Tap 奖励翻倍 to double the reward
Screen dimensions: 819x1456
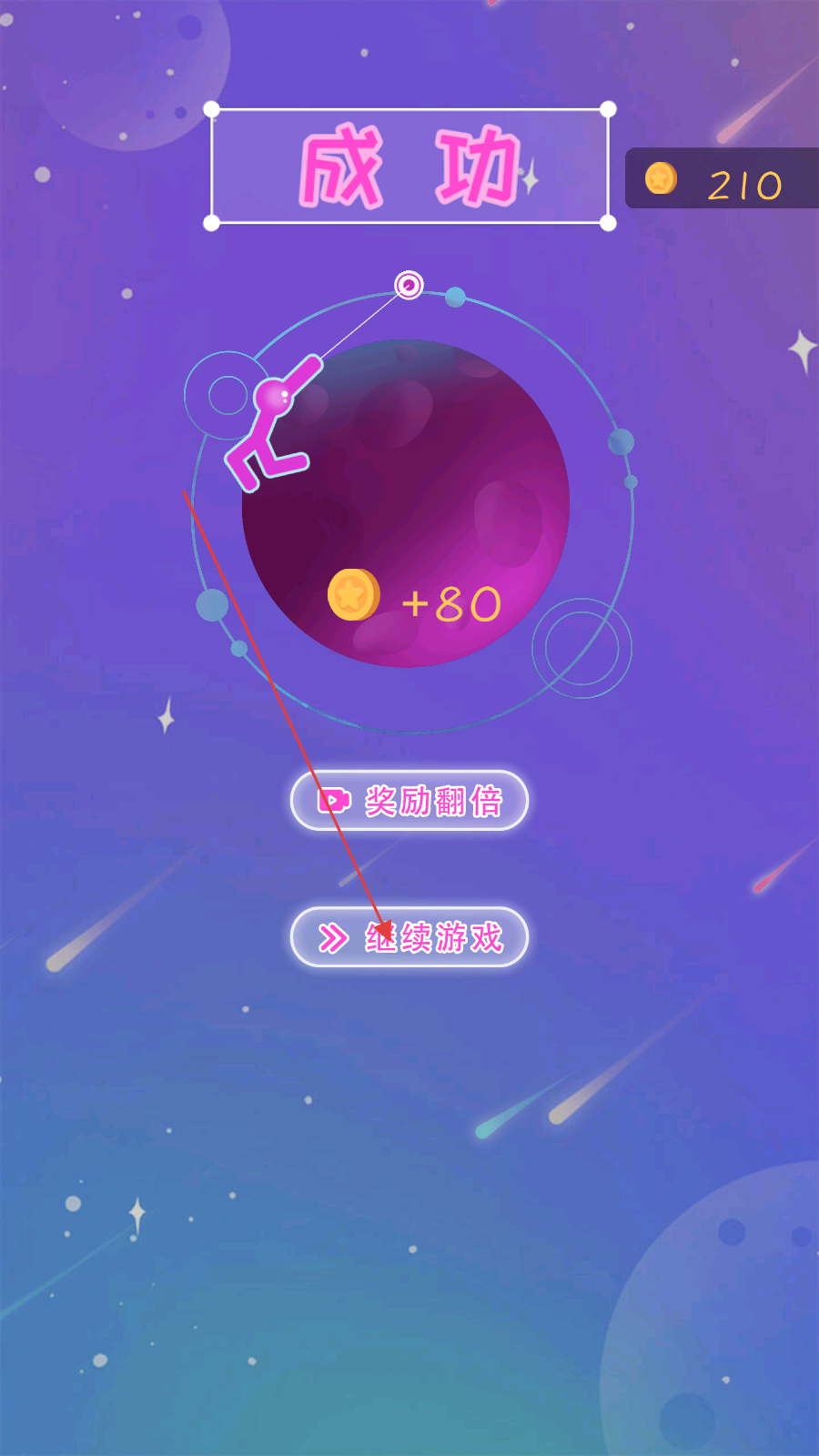409,801
